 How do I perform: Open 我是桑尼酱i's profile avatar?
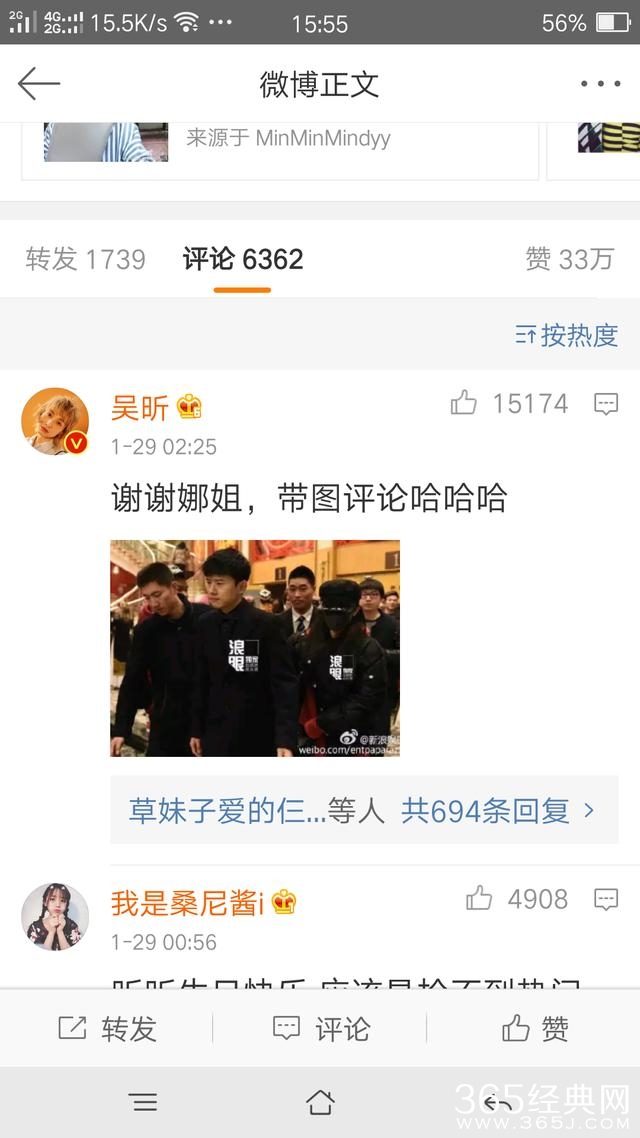click(x=55, y=916)
